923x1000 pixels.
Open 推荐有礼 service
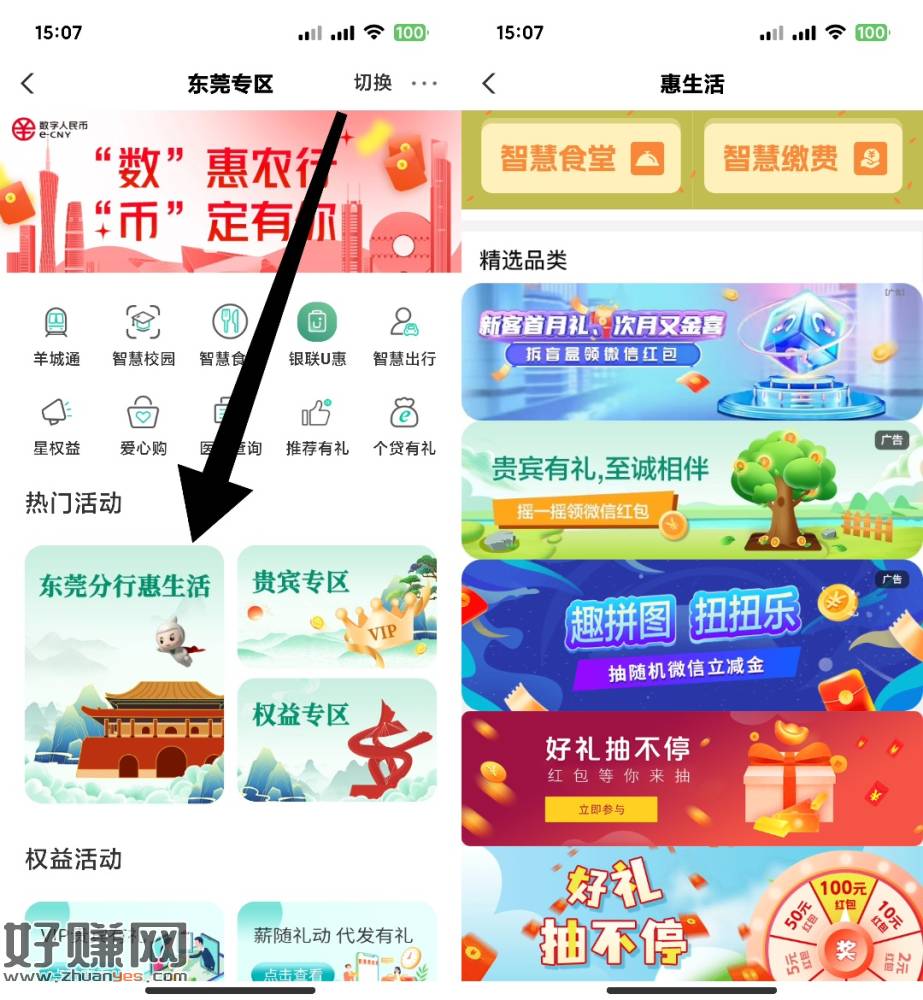point(317,425)
